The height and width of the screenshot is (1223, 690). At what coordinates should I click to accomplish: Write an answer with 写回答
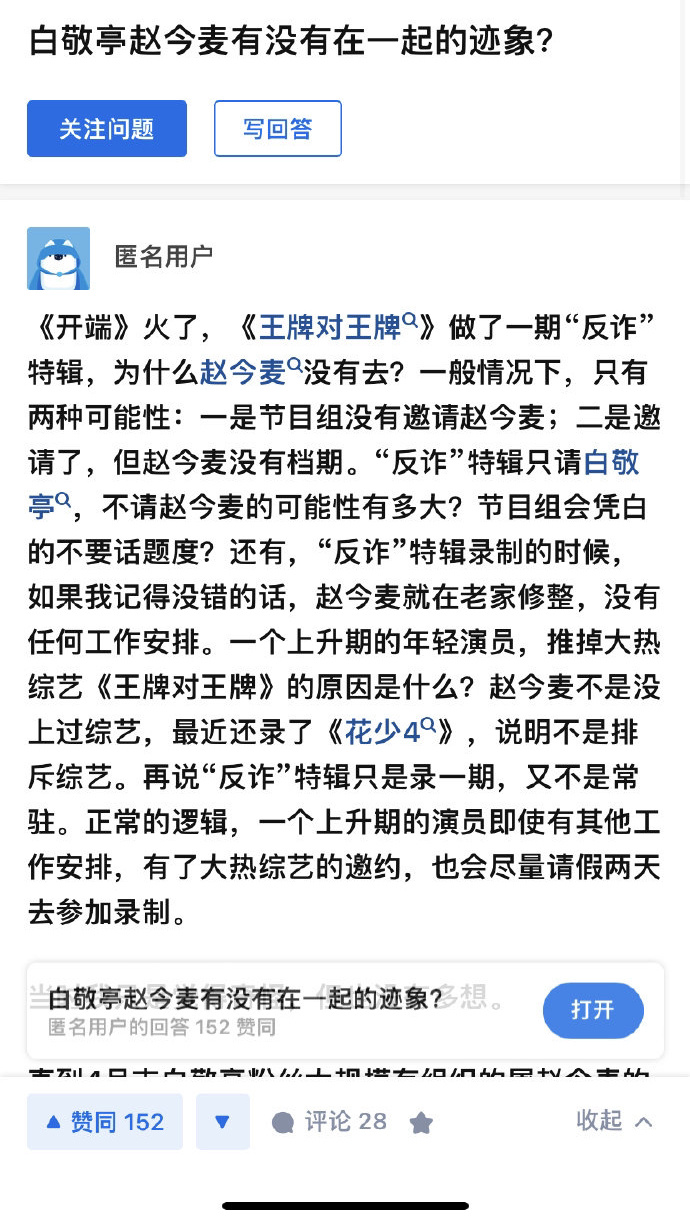[x=278, y=129]
